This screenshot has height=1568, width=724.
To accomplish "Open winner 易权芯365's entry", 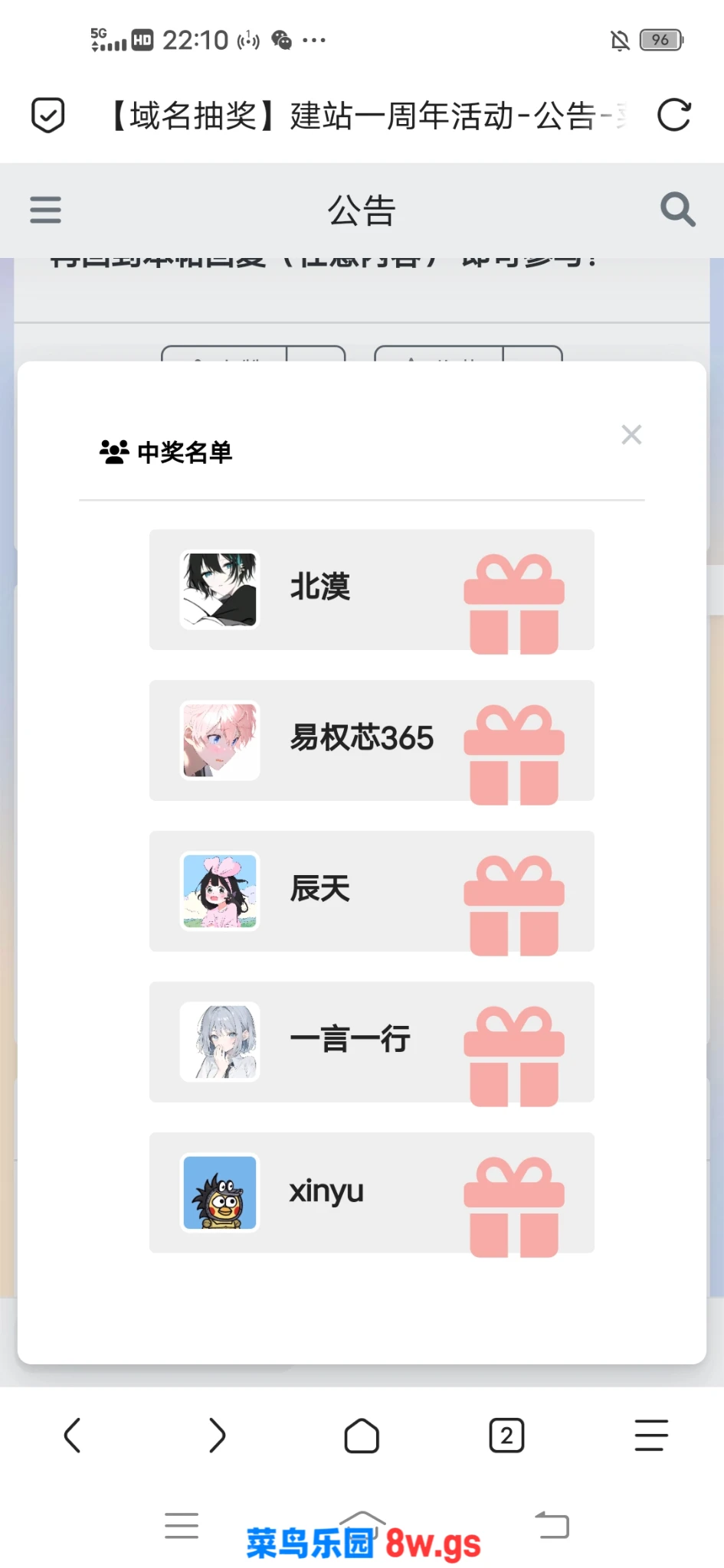I will point(372,740).
